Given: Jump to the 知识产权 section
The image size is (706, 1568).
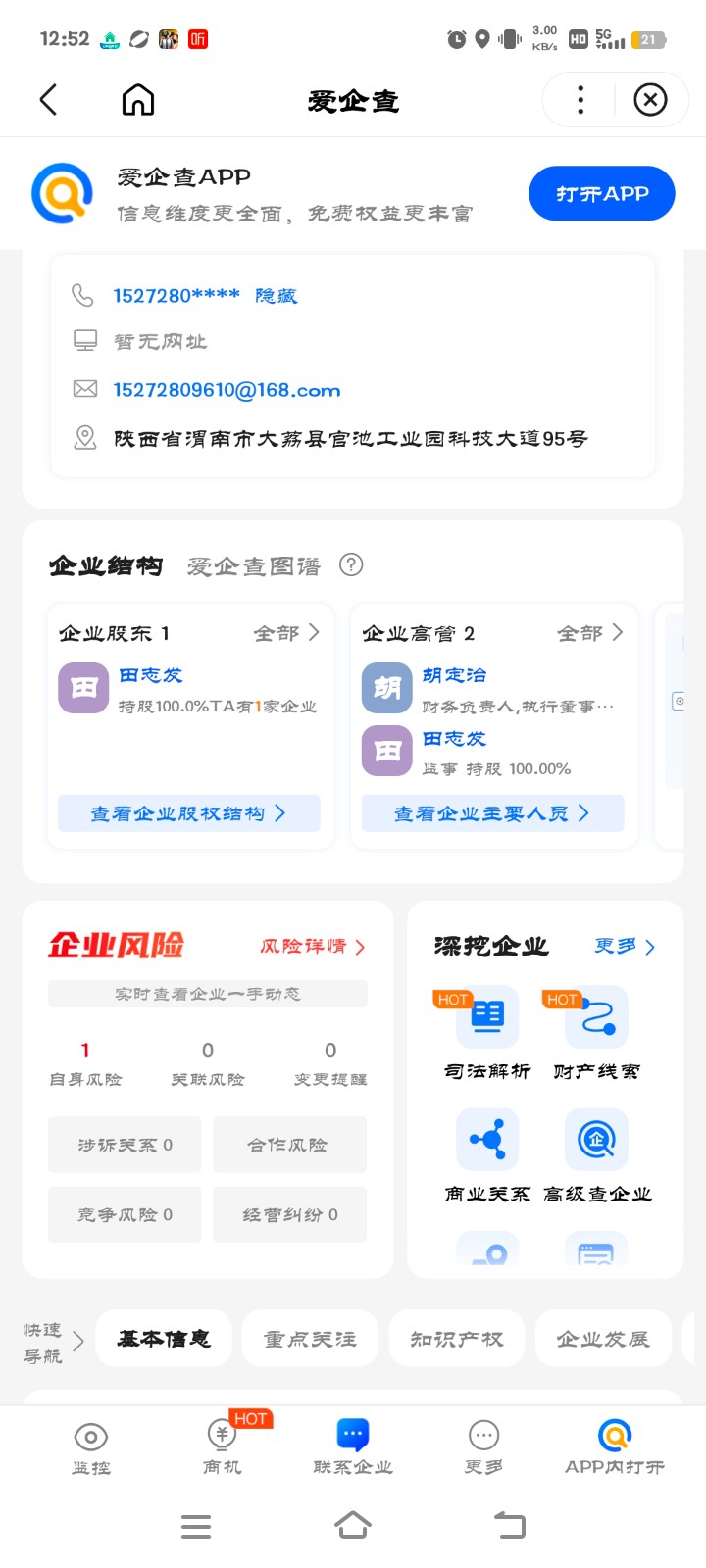Looking at the screenshot, I should point(456,1339).
